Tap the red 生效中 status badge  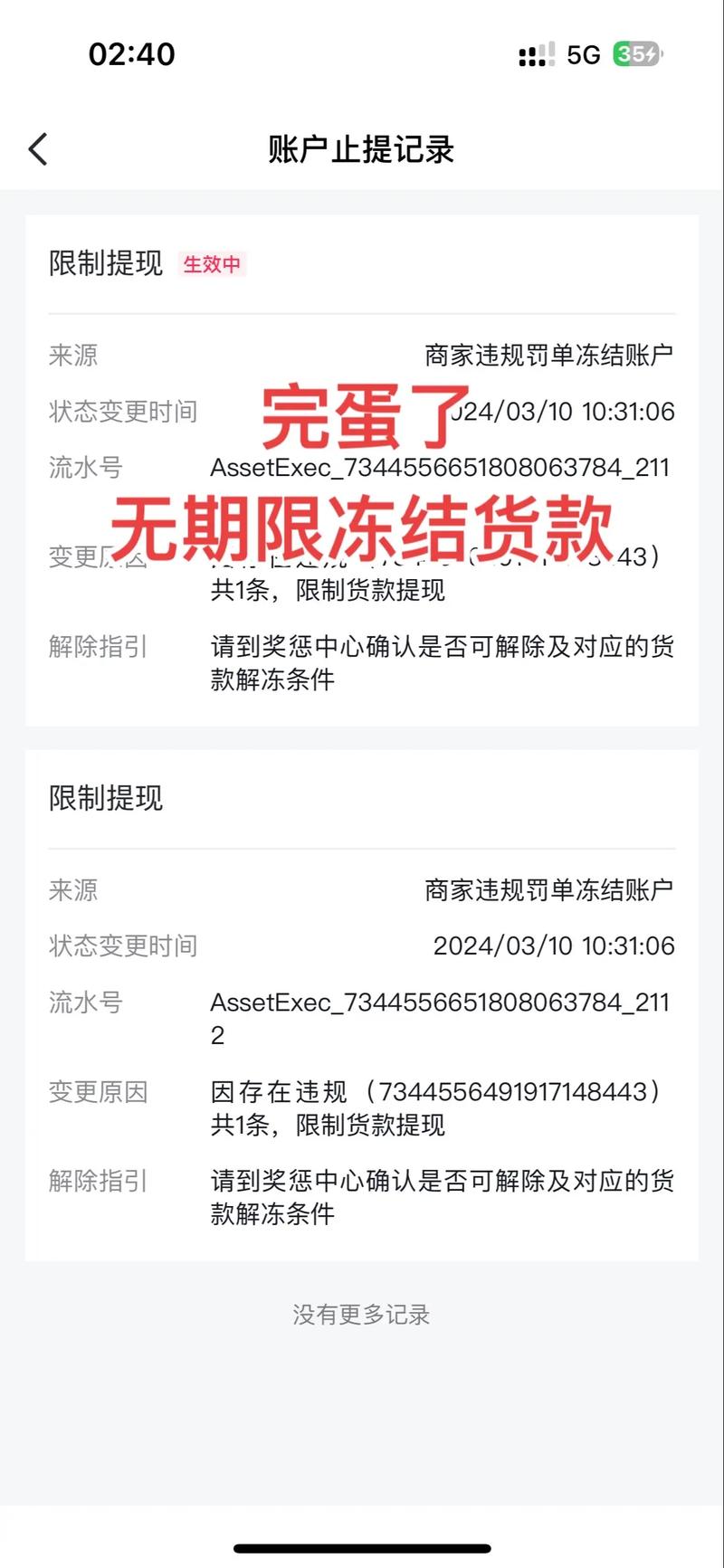click(214, 265)
